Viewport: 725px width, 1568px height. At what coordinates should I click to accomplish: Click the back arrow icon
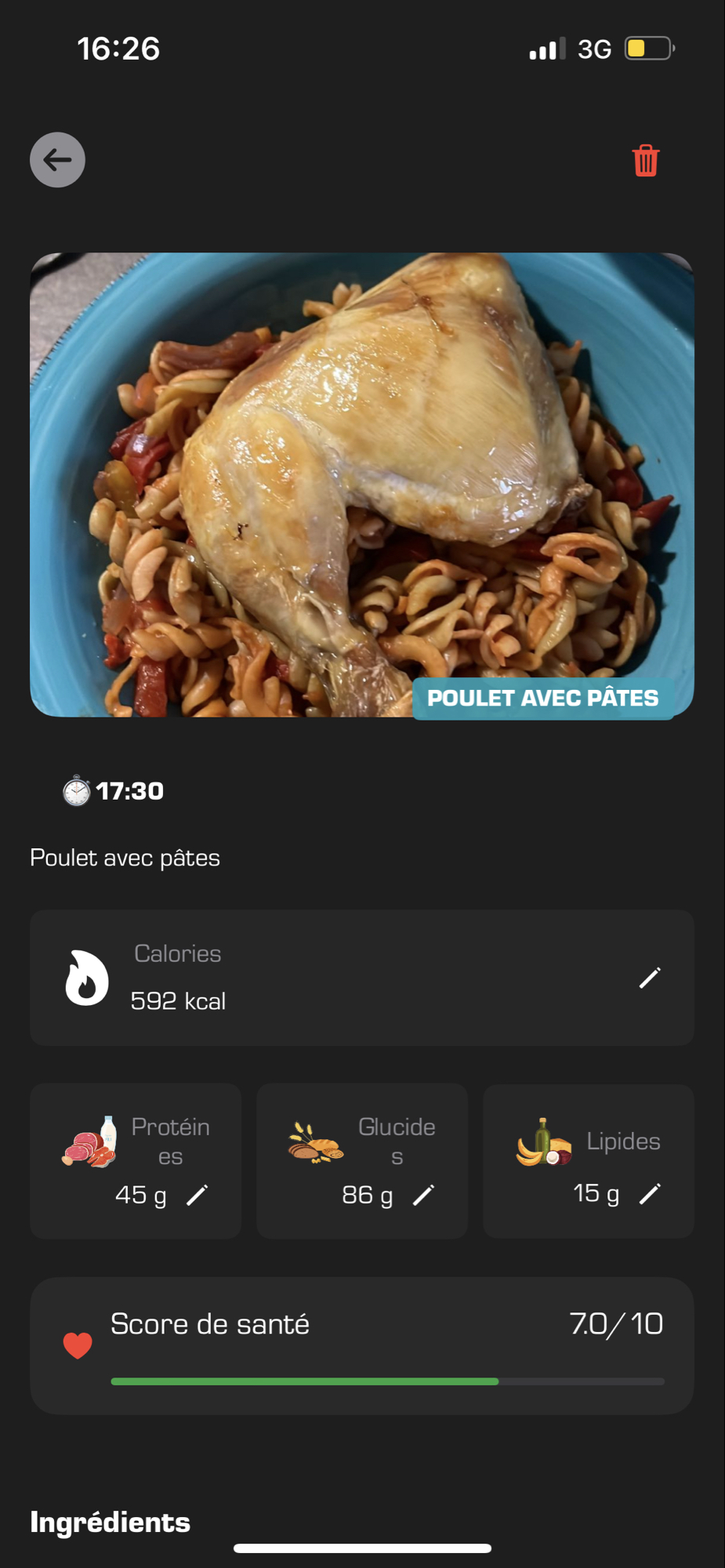coord(56,160)
